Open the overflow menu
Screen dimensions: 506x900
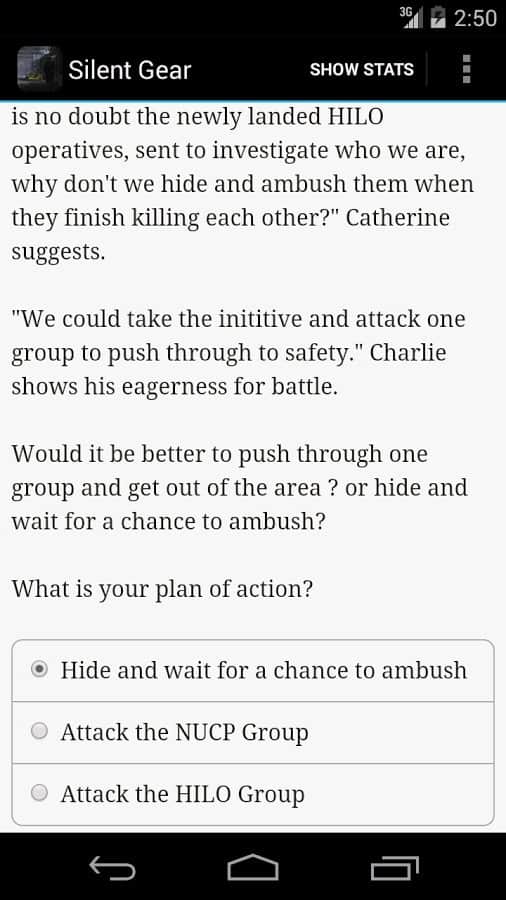466,69
